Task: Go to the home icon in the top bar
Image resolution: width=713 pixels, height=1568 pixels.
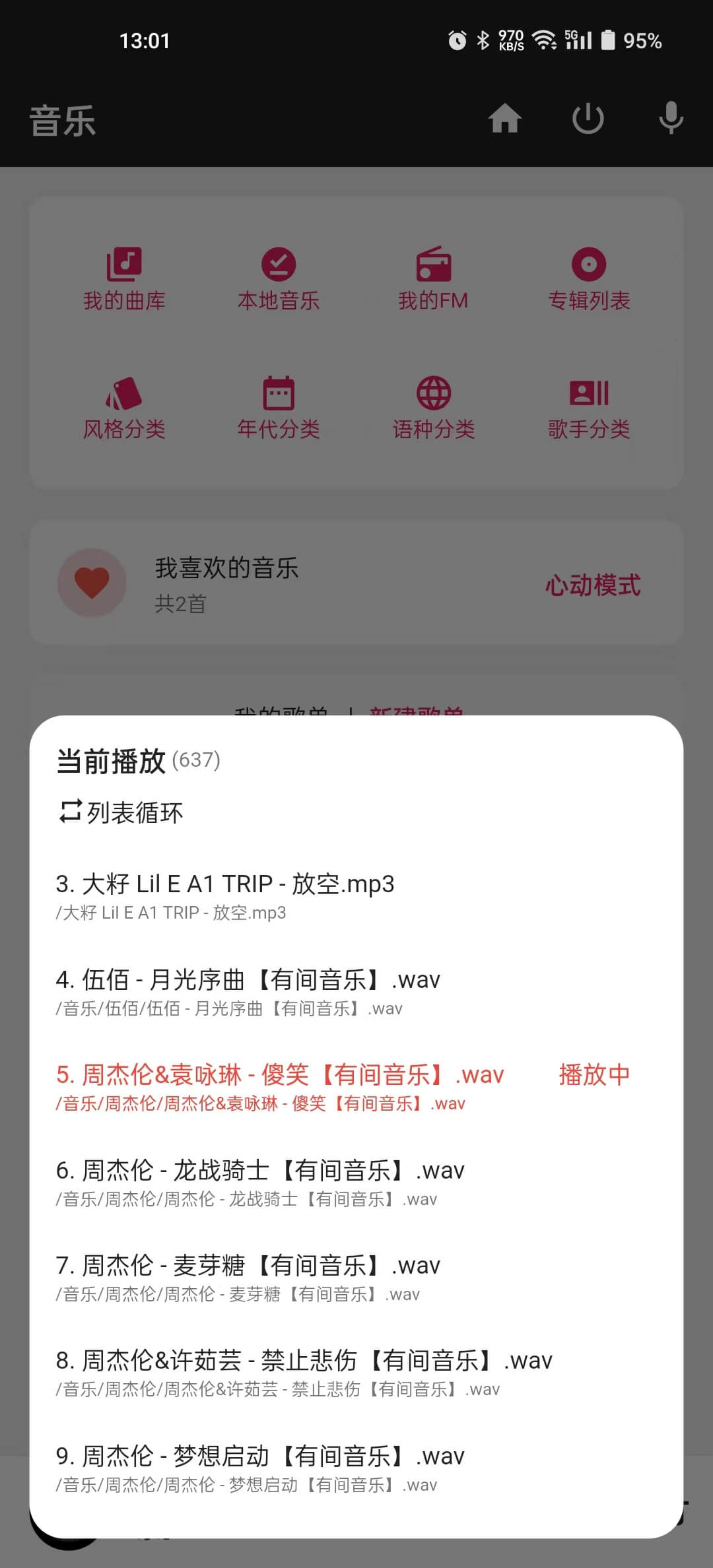Action: (x=504, y=119)
